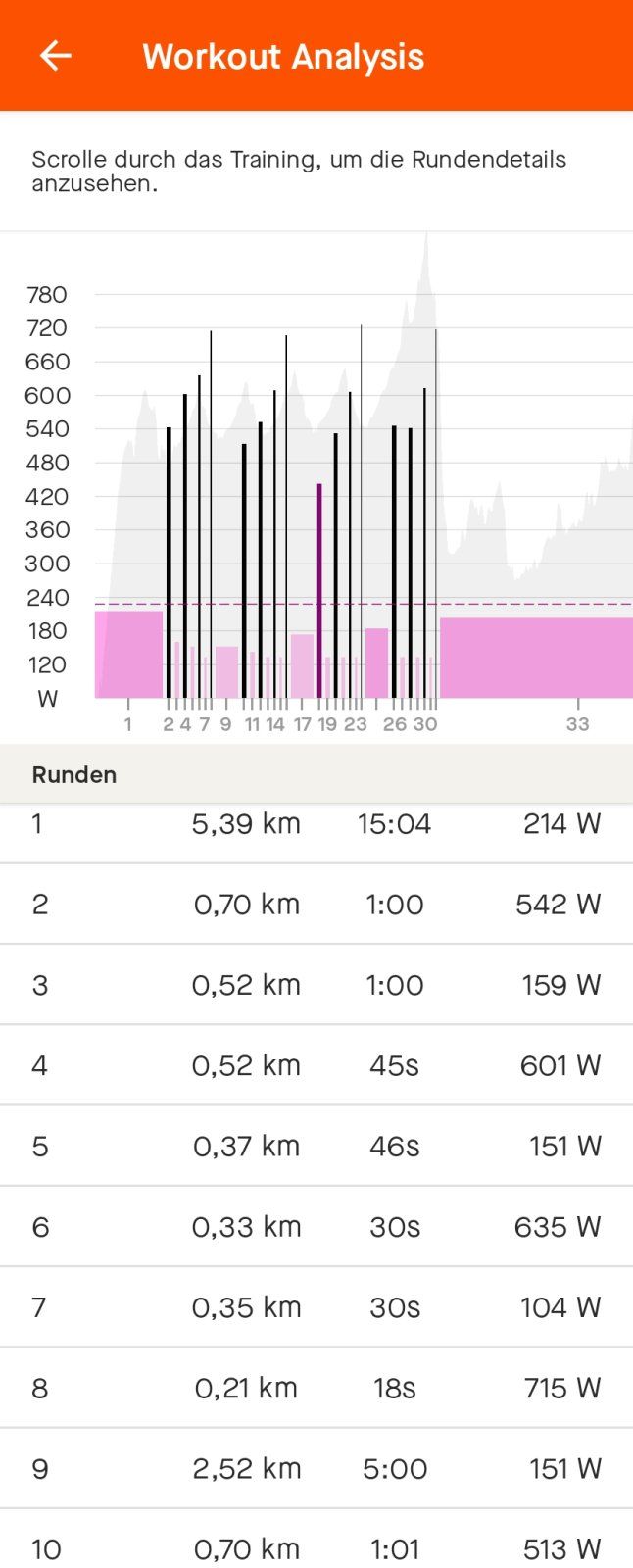This screenshot has width=633, height=1568.
Task: Tap lap 5 row with 0,37 km
Action: point(316,1146)
